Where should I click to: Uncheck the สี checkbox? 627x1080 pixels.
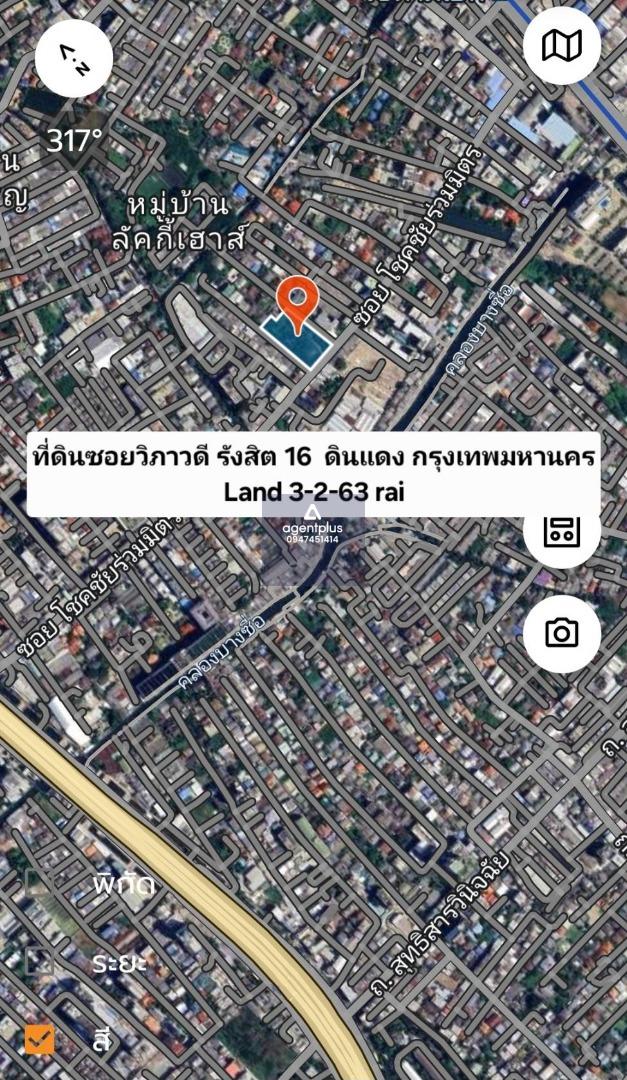(39, 1039)
